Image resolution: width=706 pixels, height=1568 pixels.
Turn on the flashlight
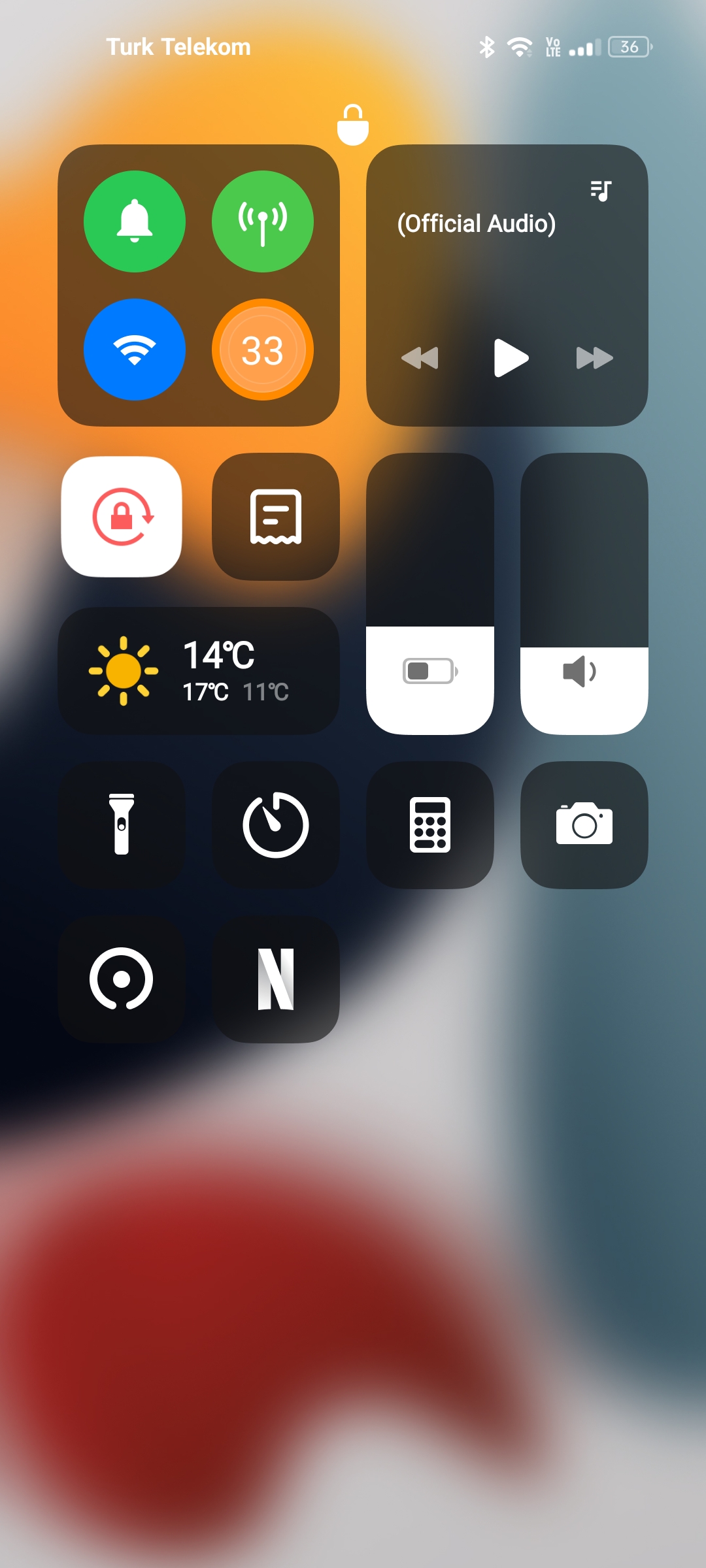click(x=122, y=825)
